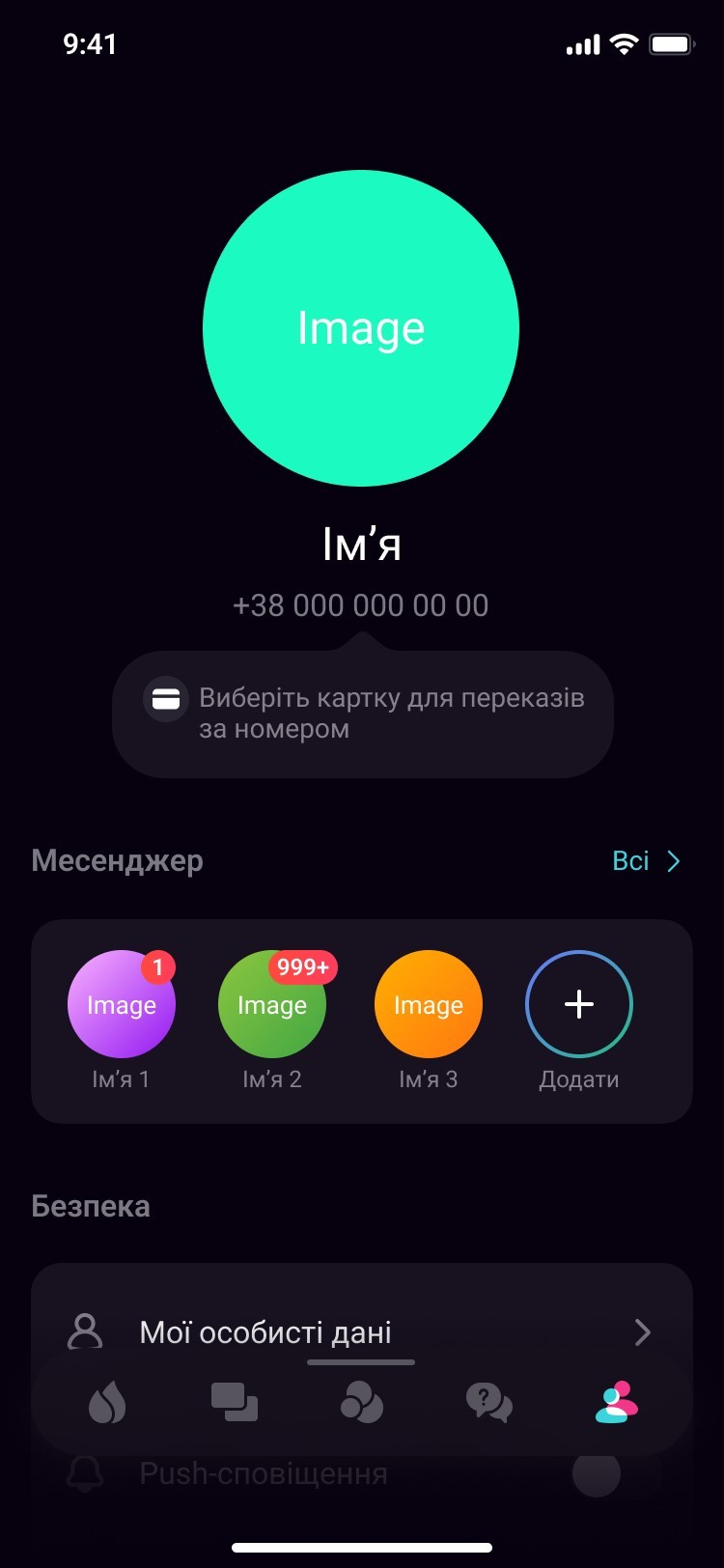Open the chat with Ім'я 1
Screen dimensions: 724x1568
click(x=122, y=1004)
